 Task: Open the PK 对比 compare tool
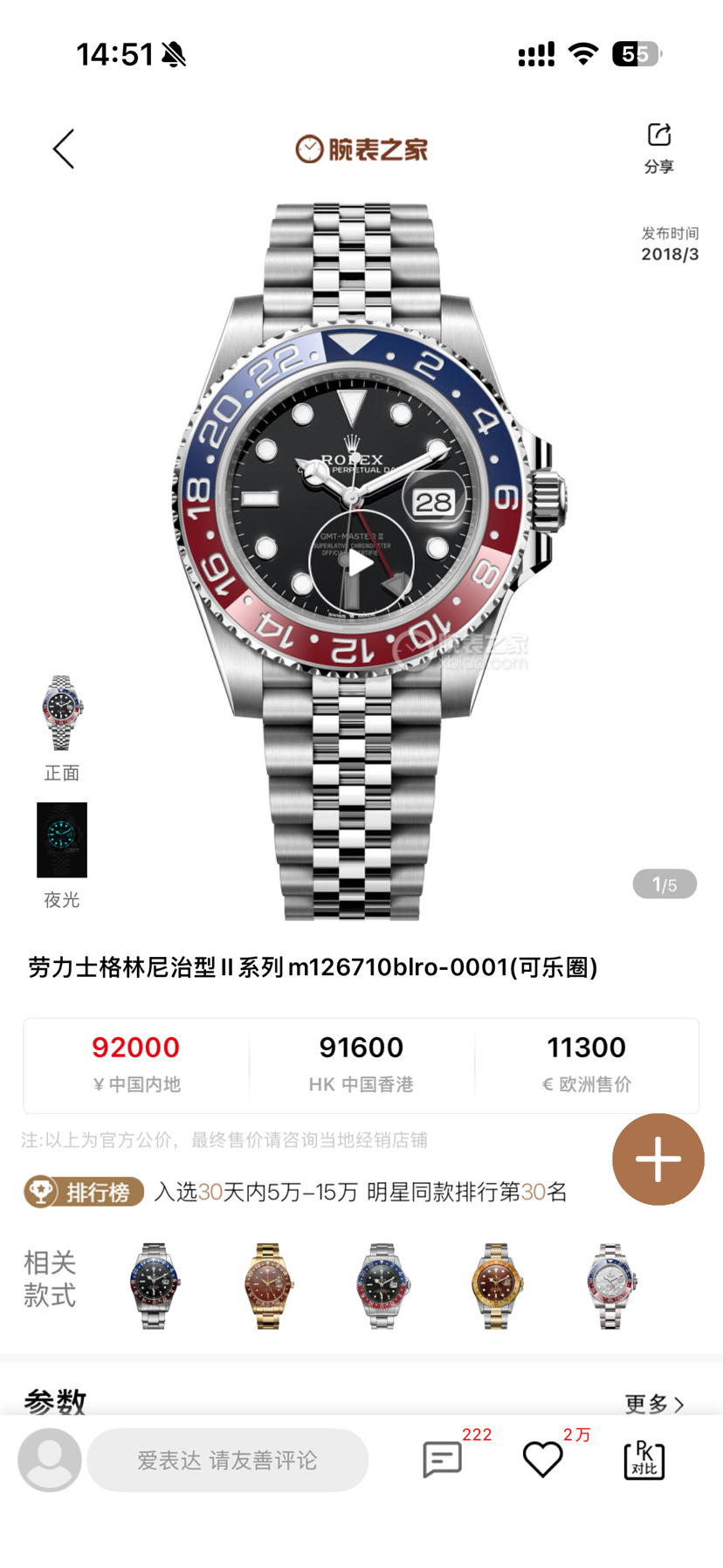pyautogui.click(x=644, y=1460)
